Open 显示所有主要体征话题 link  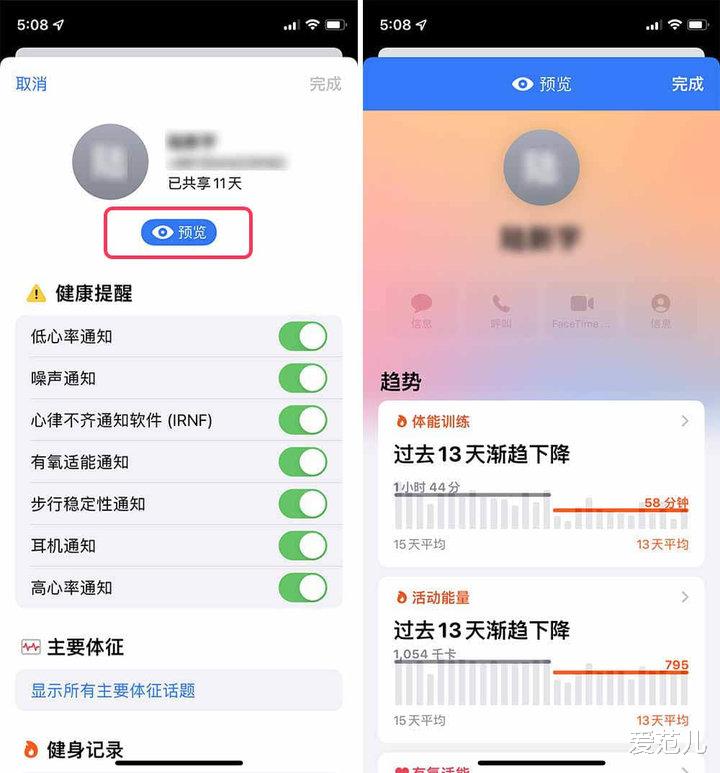109,691
